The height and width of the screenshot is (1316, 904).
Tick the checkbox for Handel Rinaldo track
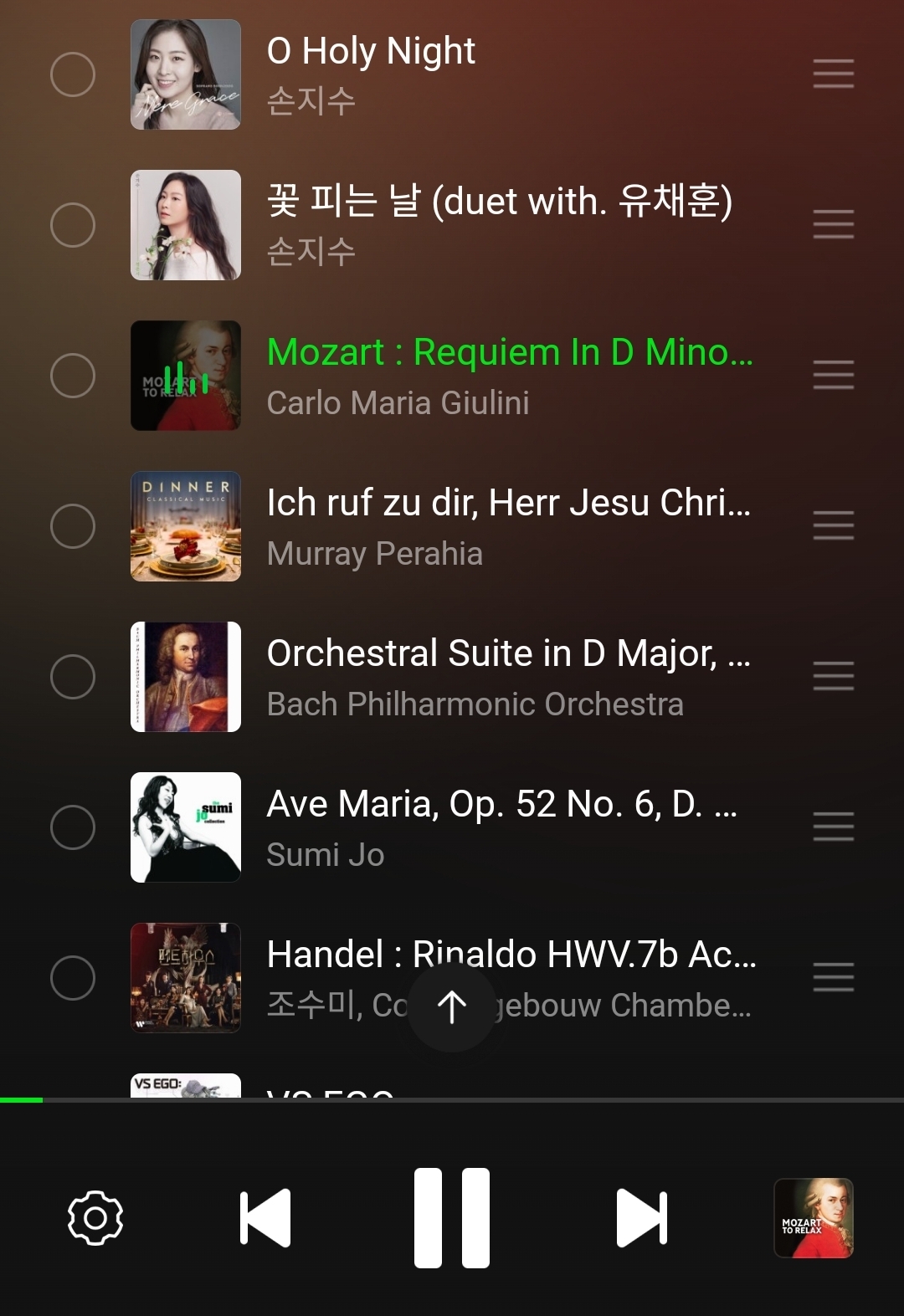coord(73,978)
